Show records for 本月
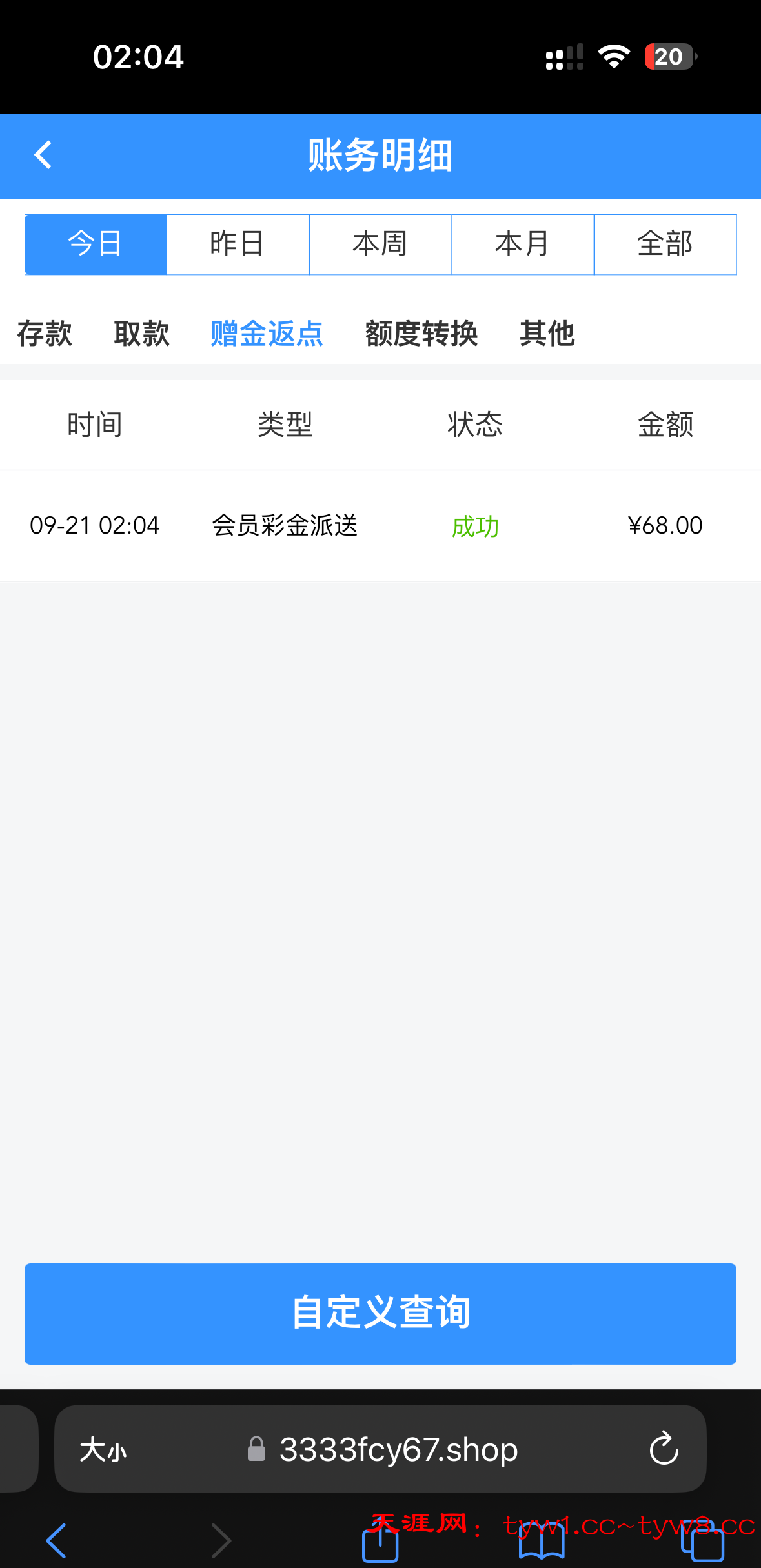761x1568 pixels. [x=523, y=245]
